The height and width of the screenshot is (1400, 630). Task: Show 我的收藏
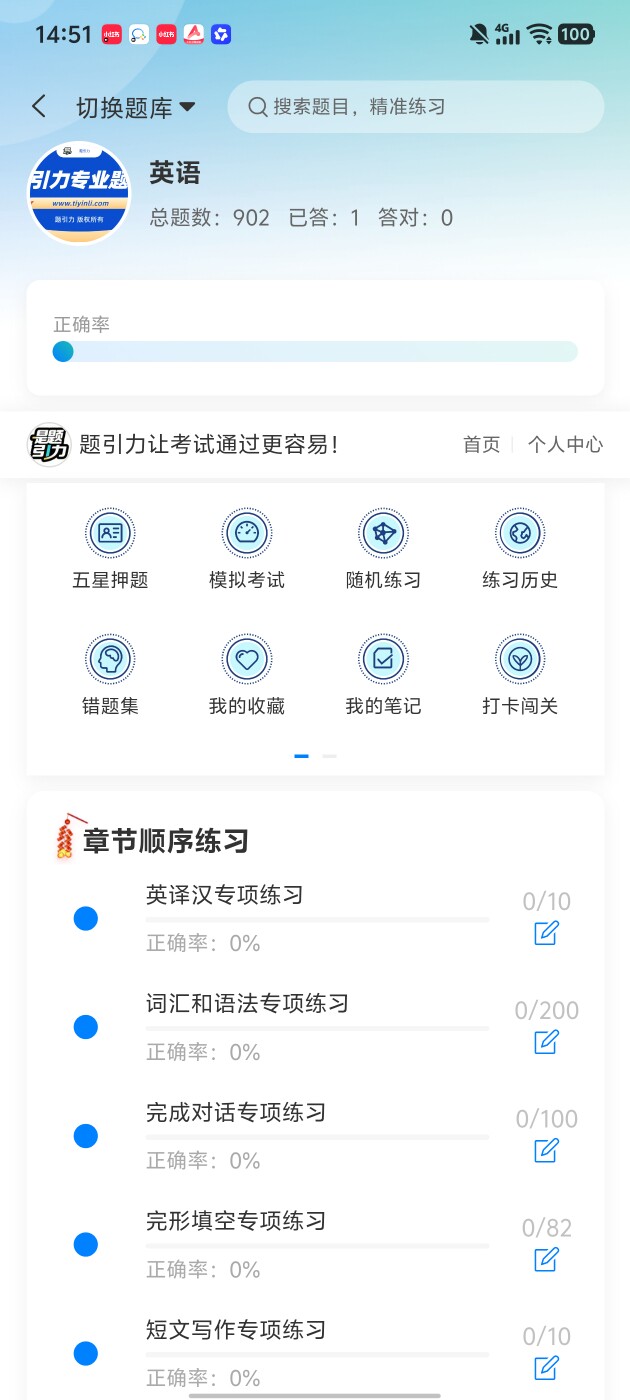[x=247, y=674]
